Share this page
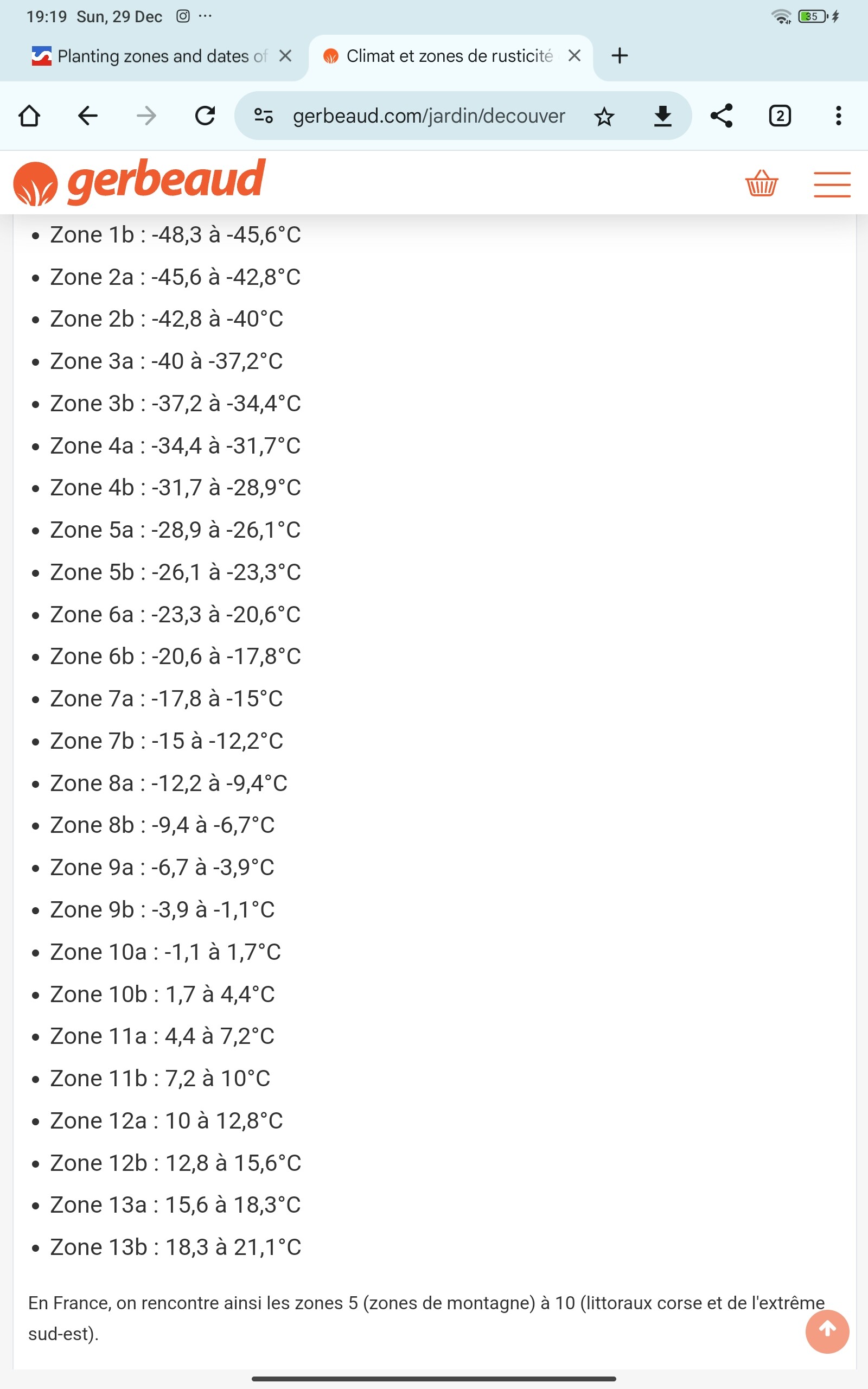 point(722,116)
